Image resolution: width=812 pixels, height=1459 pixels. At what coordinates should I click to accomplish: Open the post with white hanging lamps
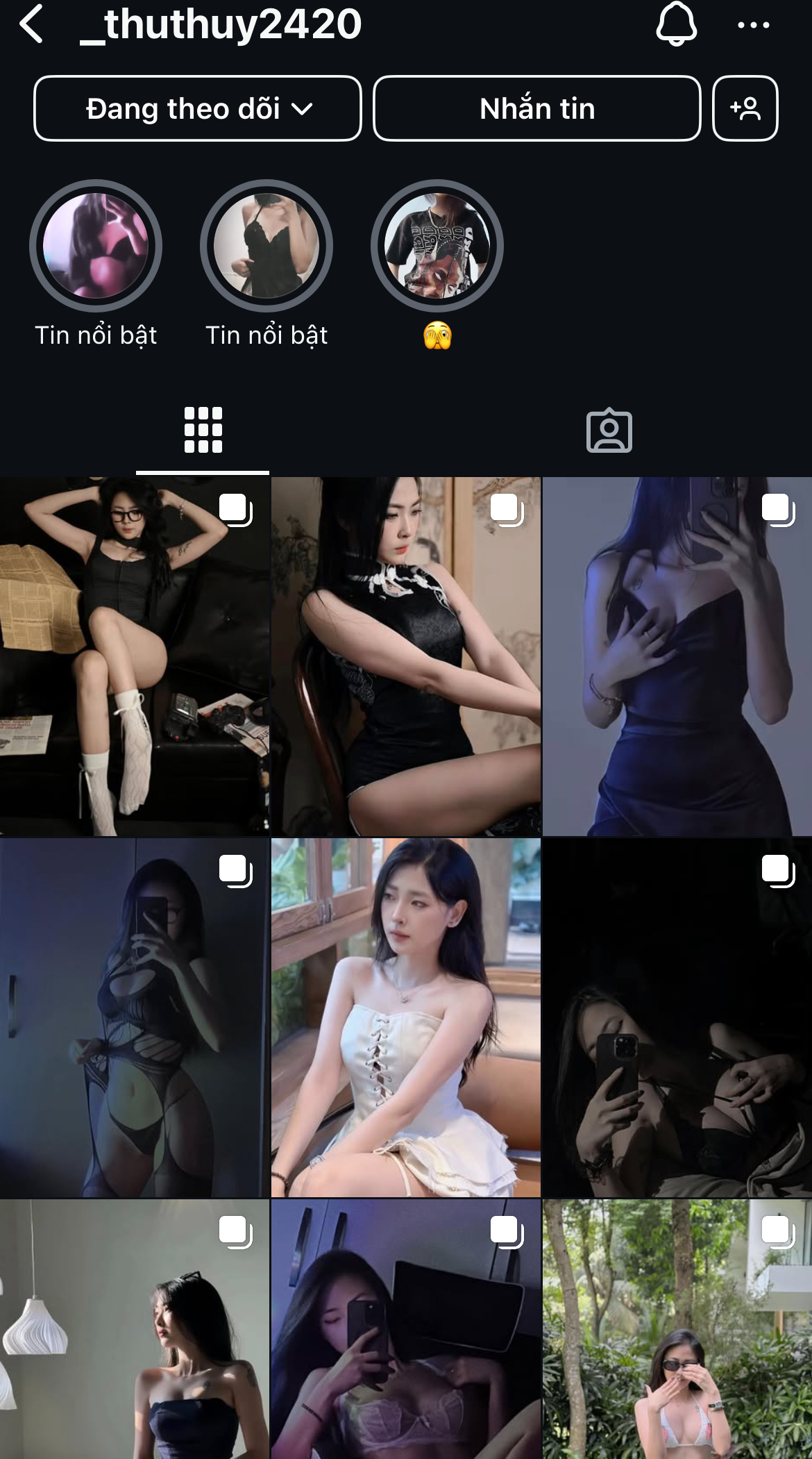[135, 1329]
